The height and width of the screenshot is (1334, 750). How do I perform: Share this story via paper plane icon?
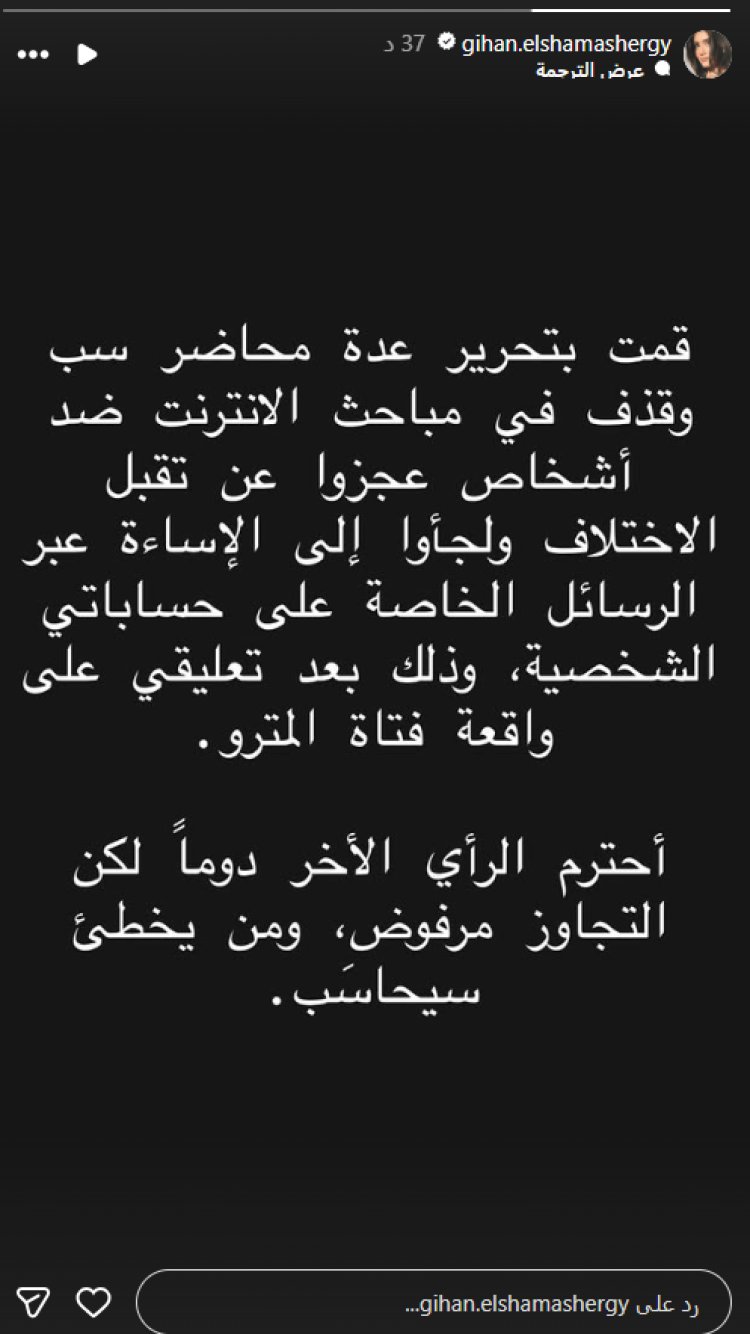point(35,1301)
